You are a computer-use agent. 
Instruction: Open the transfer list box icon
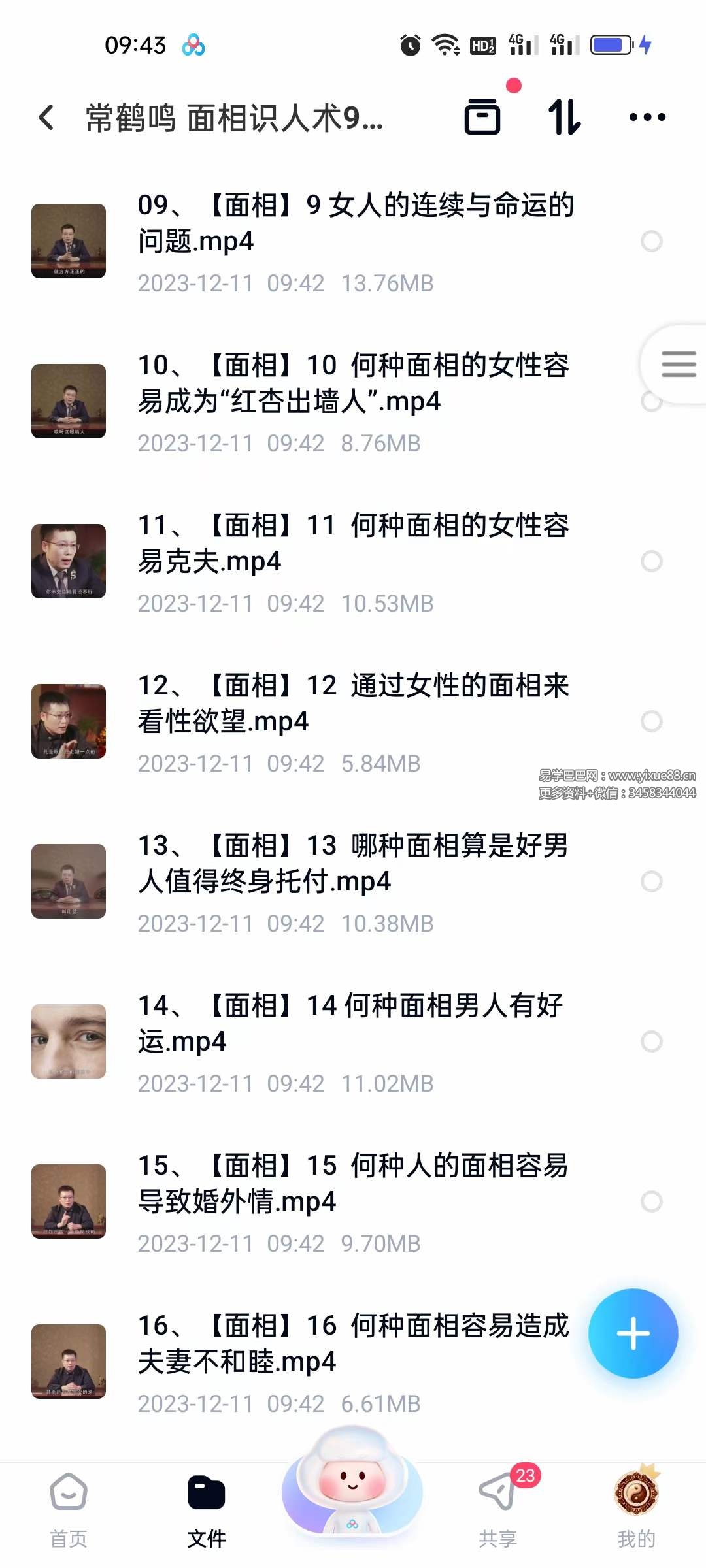[x=482, y=118]
